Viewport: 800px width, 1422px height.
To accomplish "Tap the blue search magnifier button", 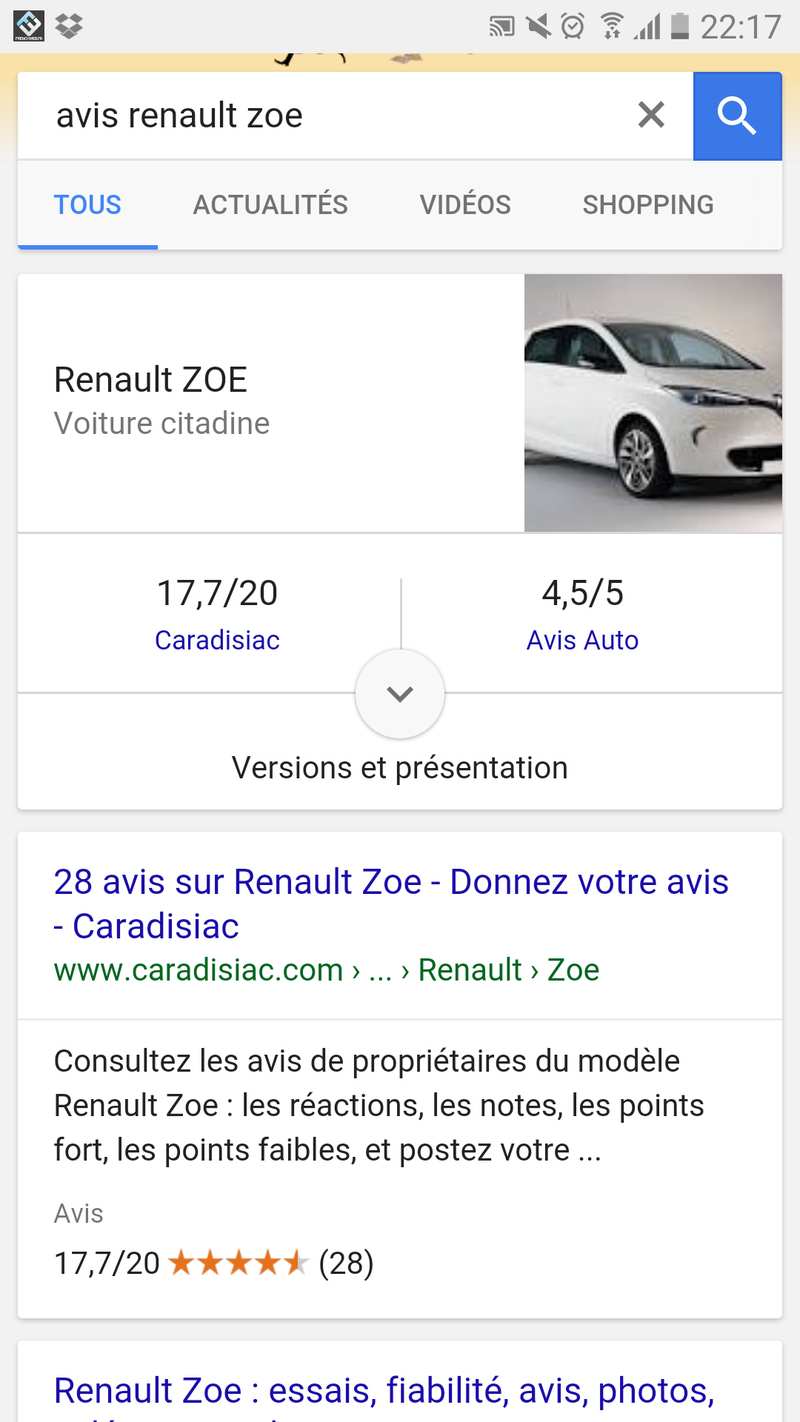I will (737, 116).
